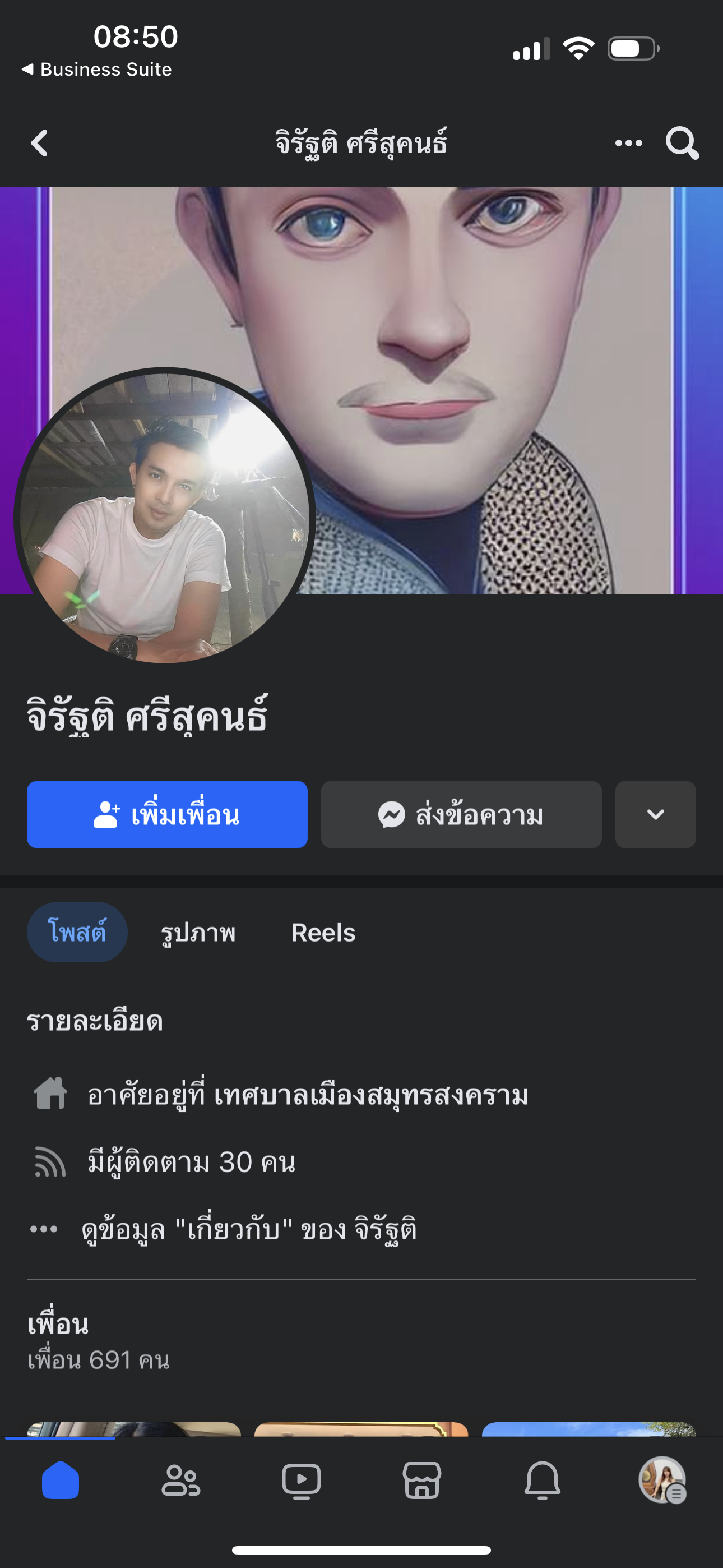The width and height of the screenshot is (723, 1568).
Task: Go to the Home feed tab
Action: pyautogui.click(x=61, y=1481)
